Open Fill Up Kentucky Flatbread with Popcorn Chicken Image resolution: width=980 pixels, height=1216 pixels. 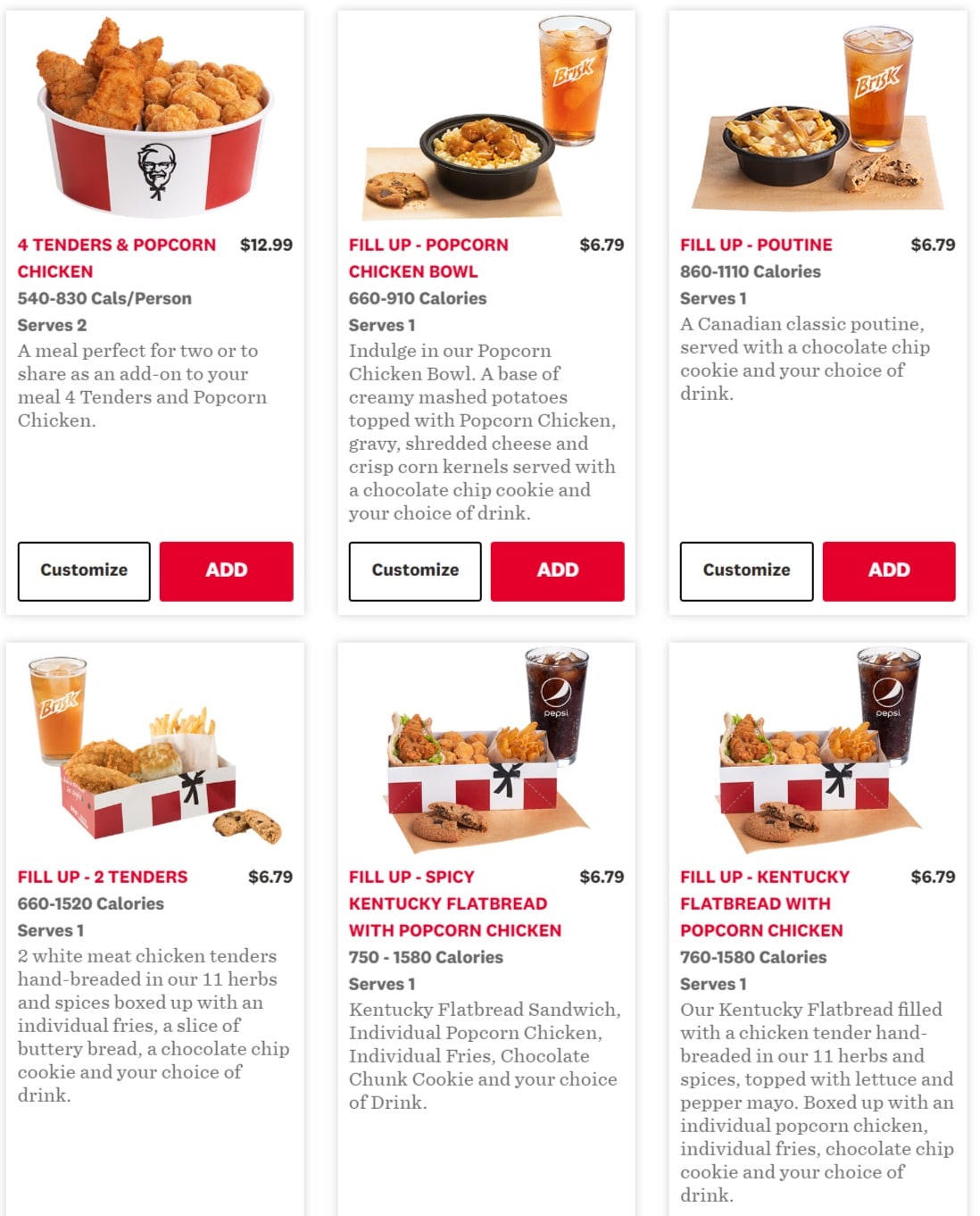[765, 904]
